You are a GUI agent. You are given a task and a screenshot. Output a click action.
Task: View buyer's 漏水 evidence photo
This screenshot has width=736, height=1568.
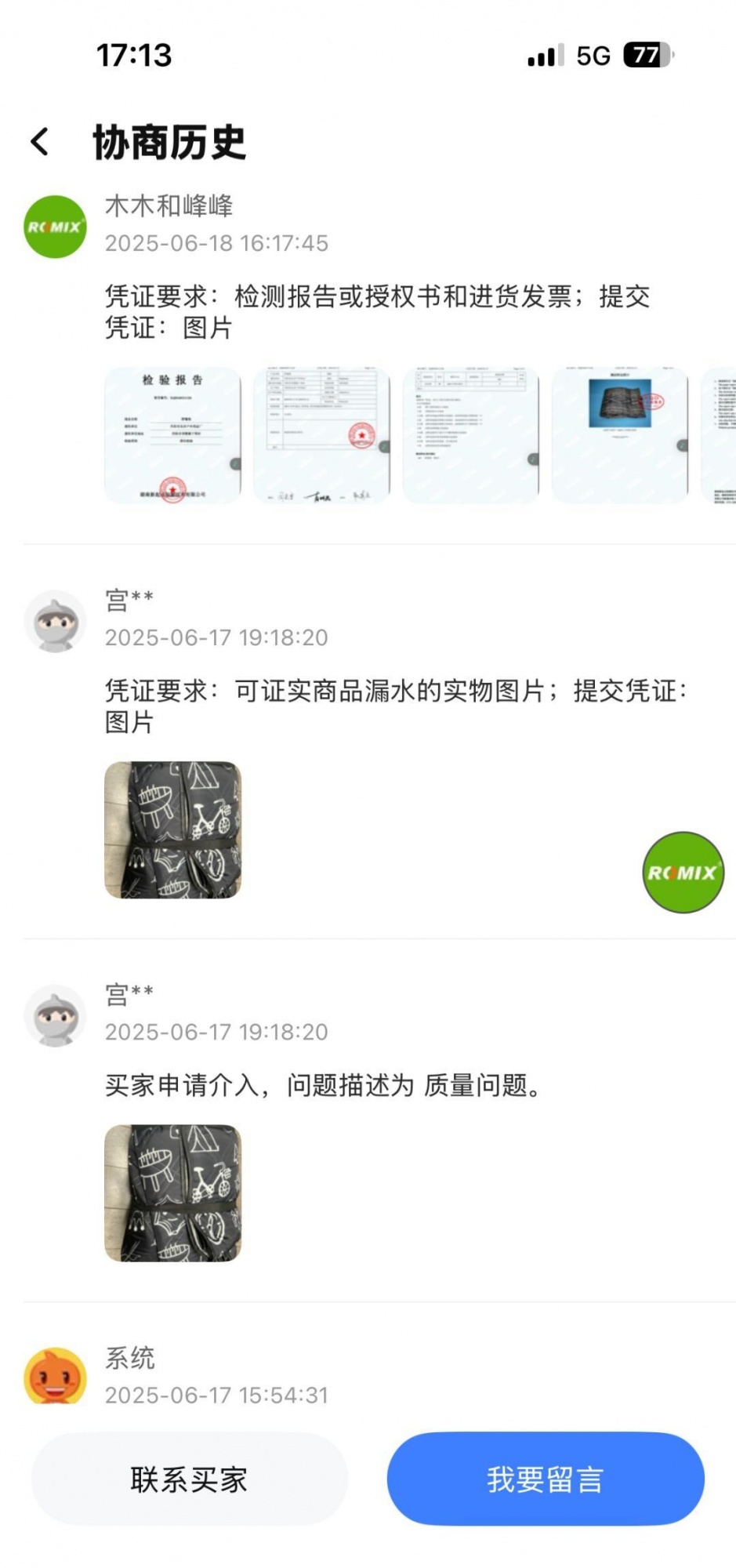173,829
